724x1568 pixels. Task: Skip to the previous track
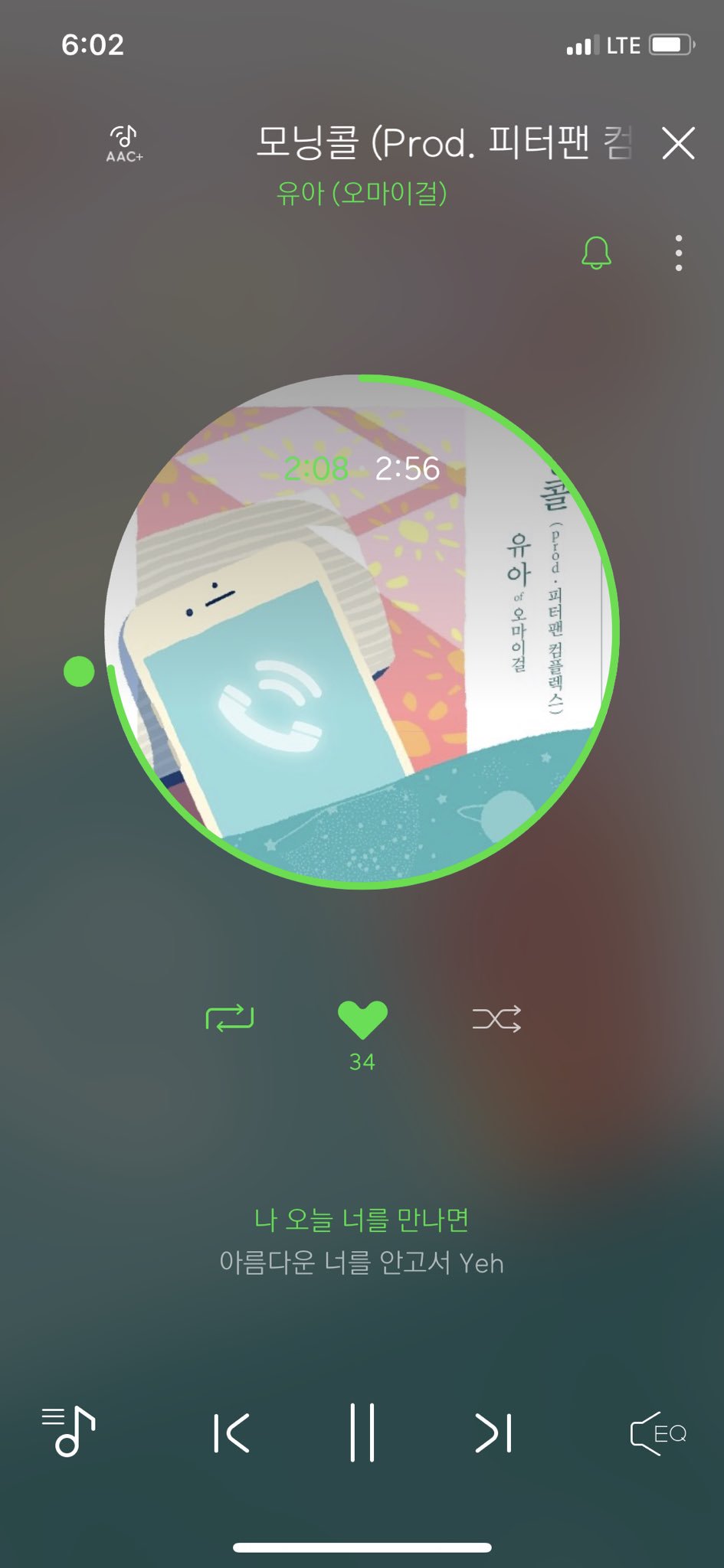231,1433
